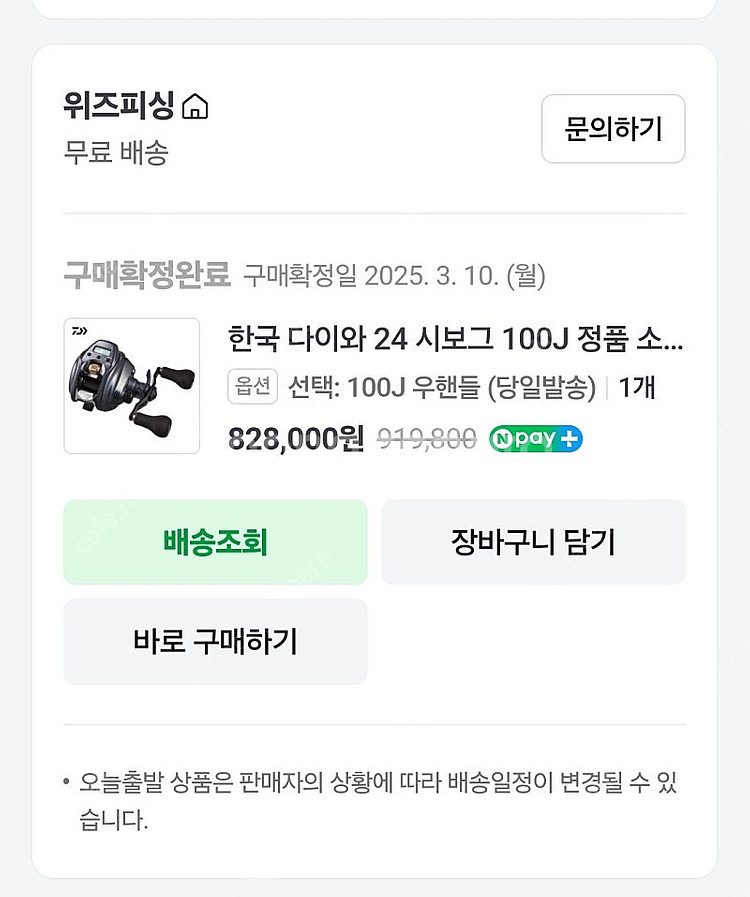Add item via 장바구니 담기
750x897 pixels.
[x=533, y=542]
